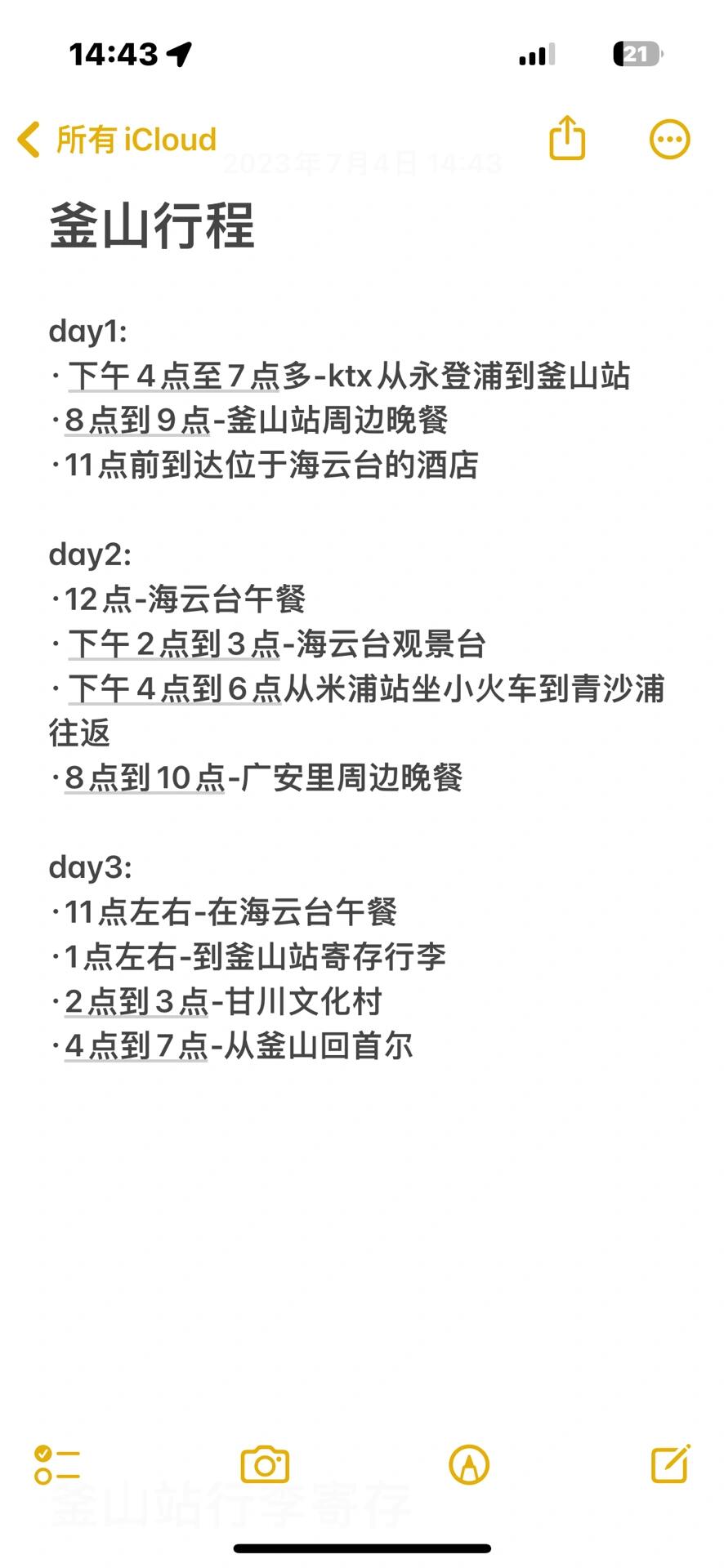This screenshot has height=1568, width=724.
Task: Open the underlined 4点到7点 time link
Action: [x=136, y=1045]
